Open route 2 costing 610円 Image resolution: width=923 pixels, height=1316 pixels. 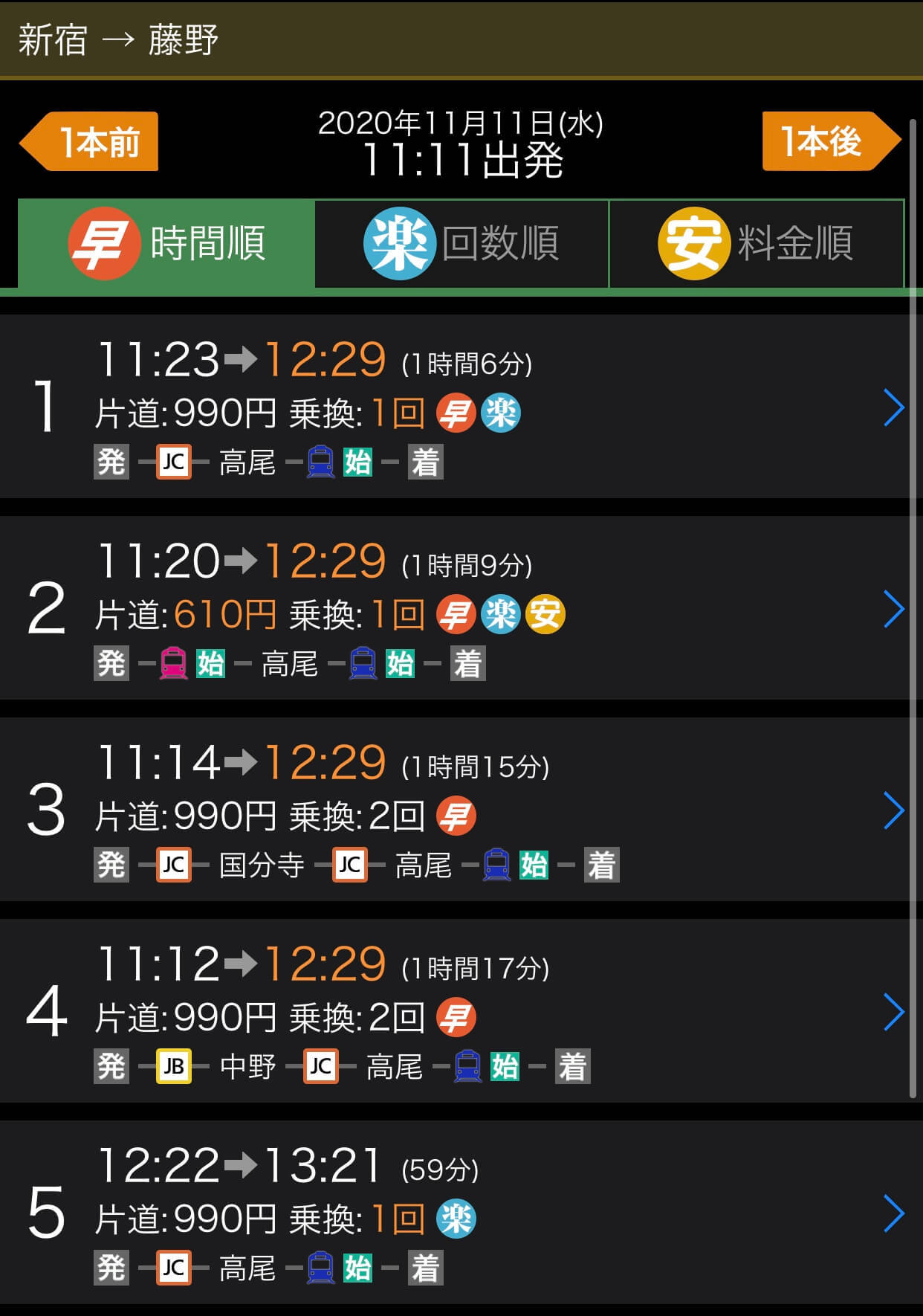[461, 608]
